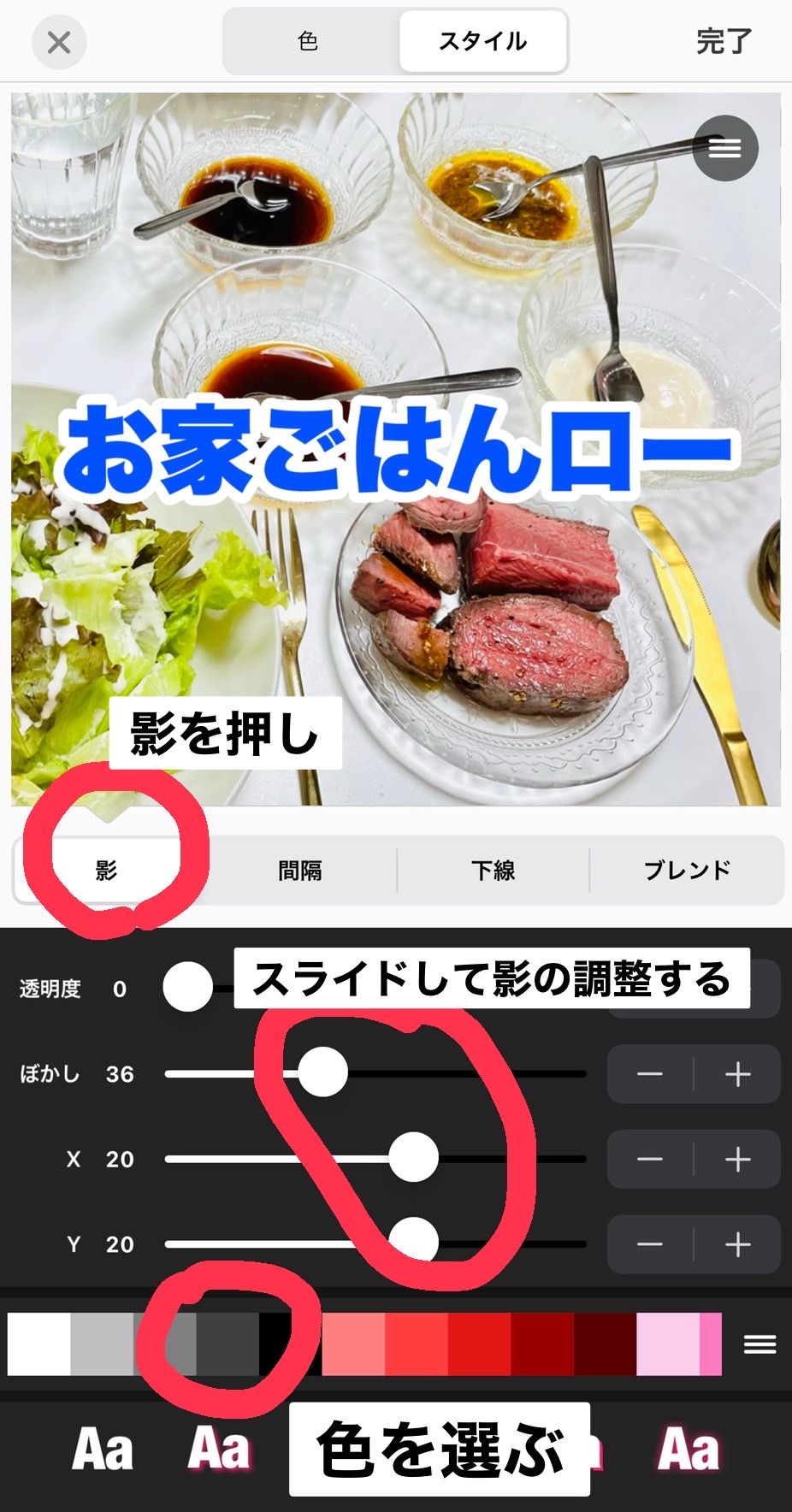Screen dimensions: 792x1512
Task: Choose the white color swatch
Action: (38, 1344)
